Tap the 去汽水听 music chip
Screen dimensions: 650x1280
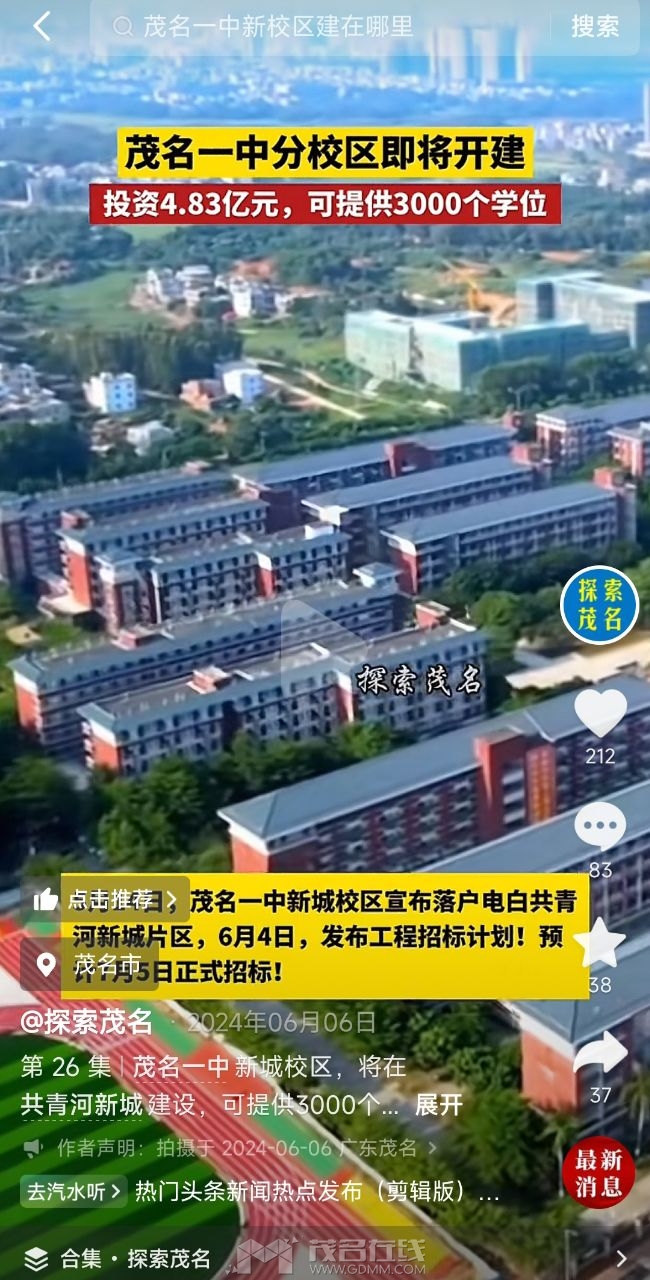click(x=74, y=1191)
